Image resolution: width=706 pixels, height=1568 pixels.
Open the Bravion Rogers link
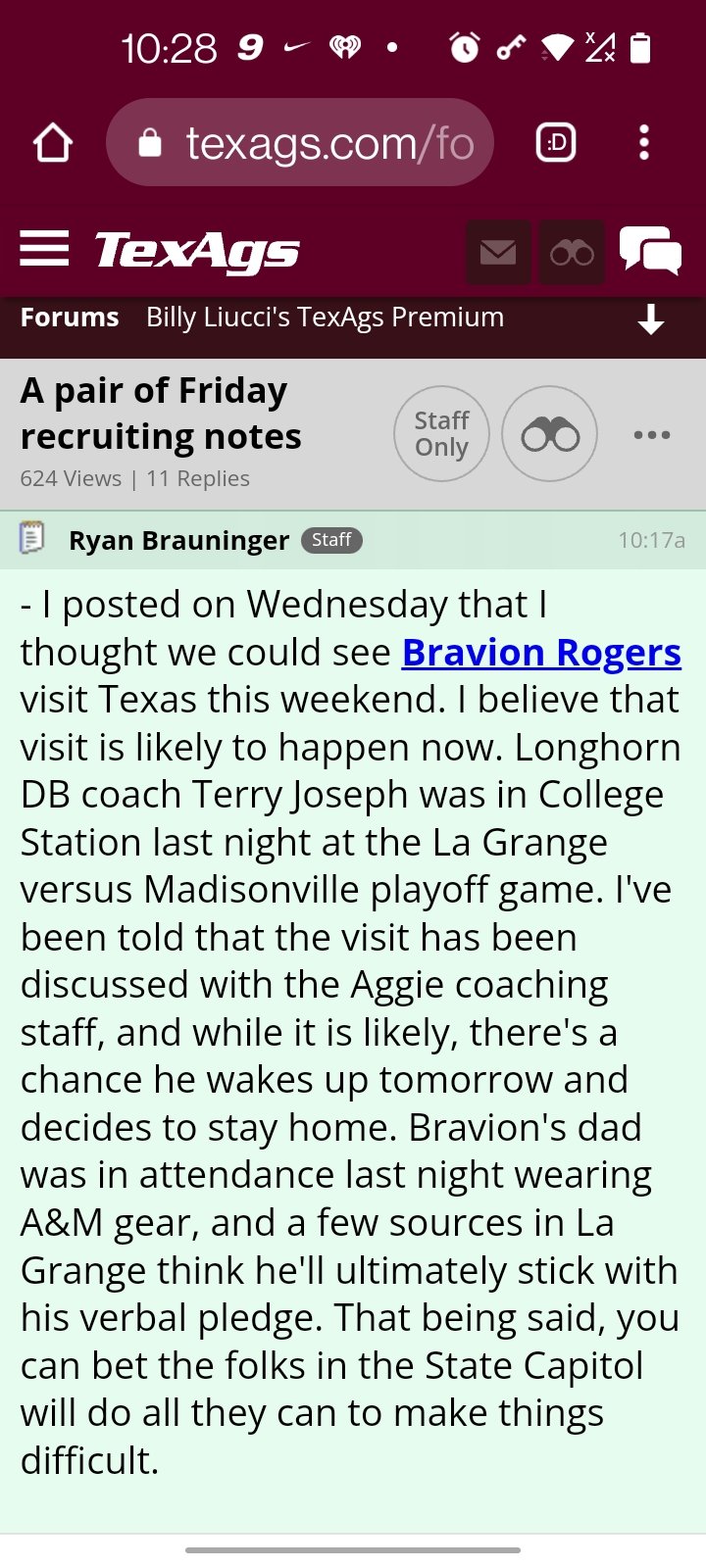(541, 652)
